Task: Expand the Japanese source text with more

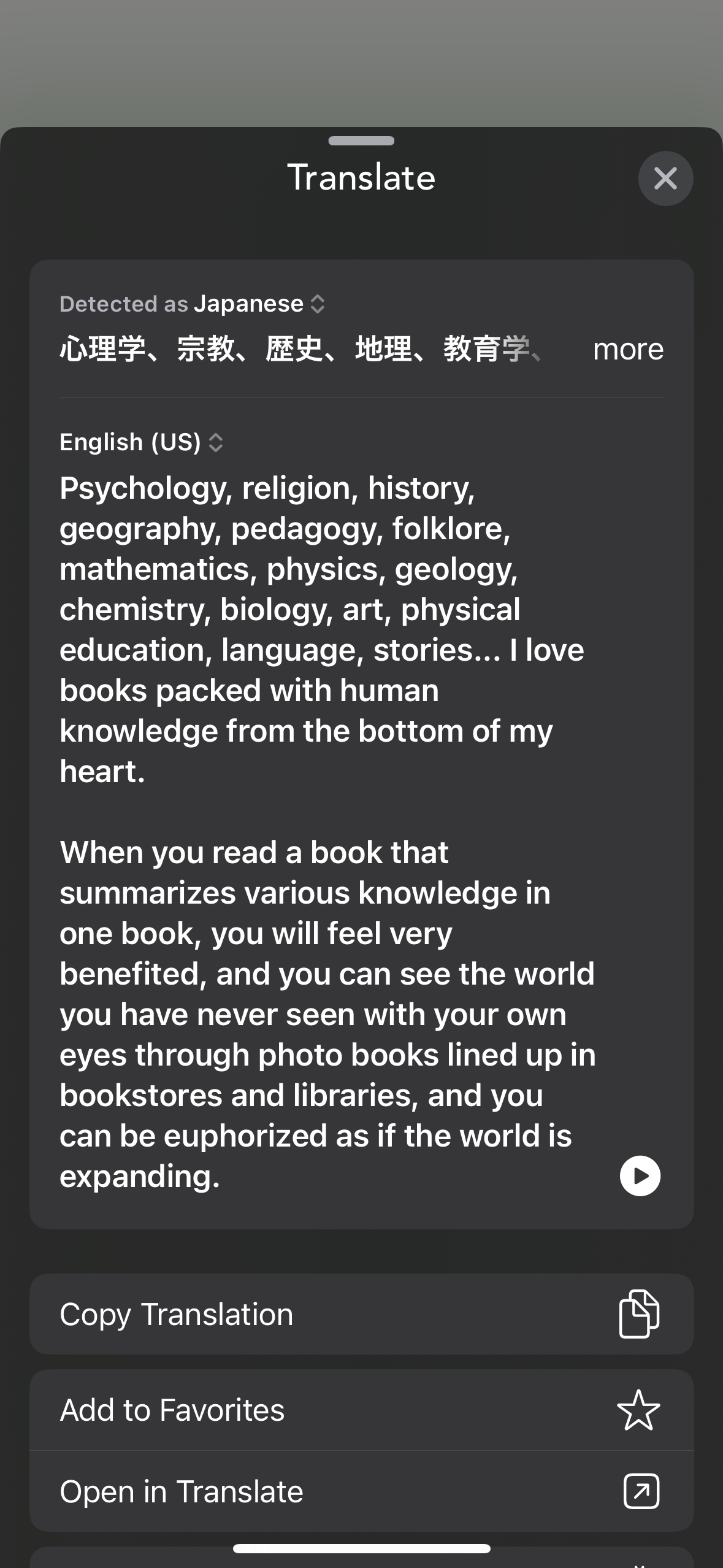Action: click(628, 350)
